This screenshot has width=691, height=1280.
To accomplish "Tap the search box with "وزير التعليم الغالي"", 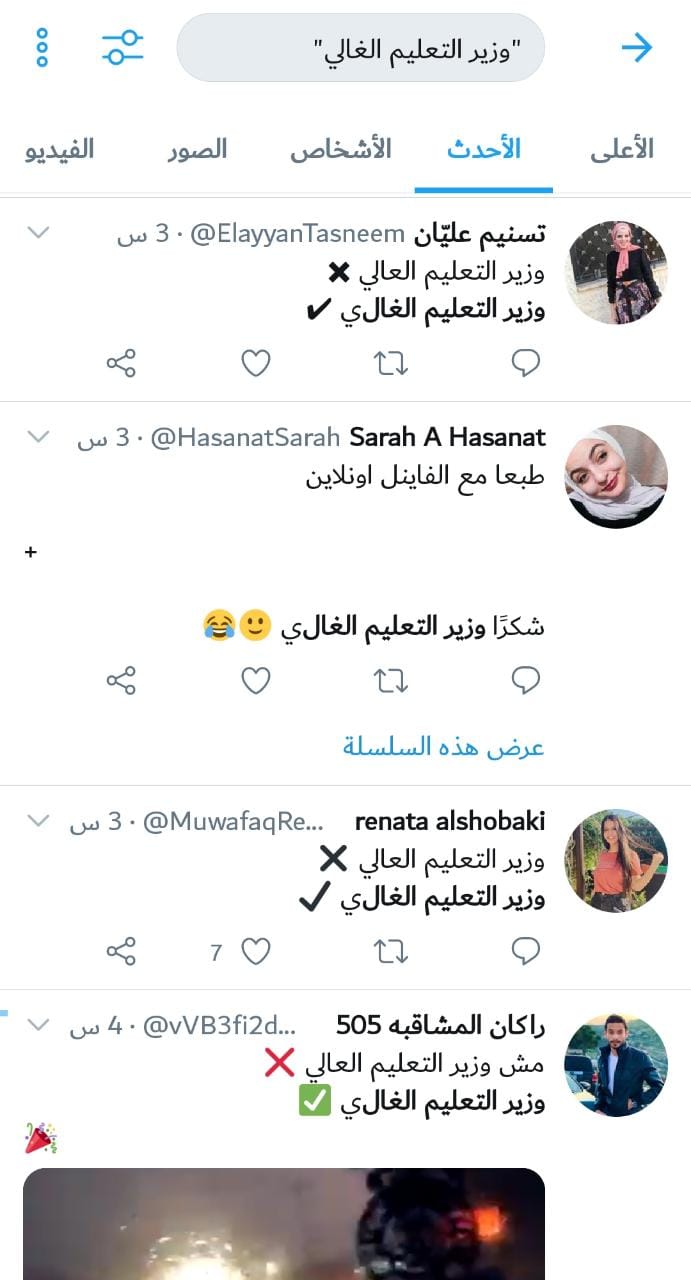I will [x=361, y=48].
